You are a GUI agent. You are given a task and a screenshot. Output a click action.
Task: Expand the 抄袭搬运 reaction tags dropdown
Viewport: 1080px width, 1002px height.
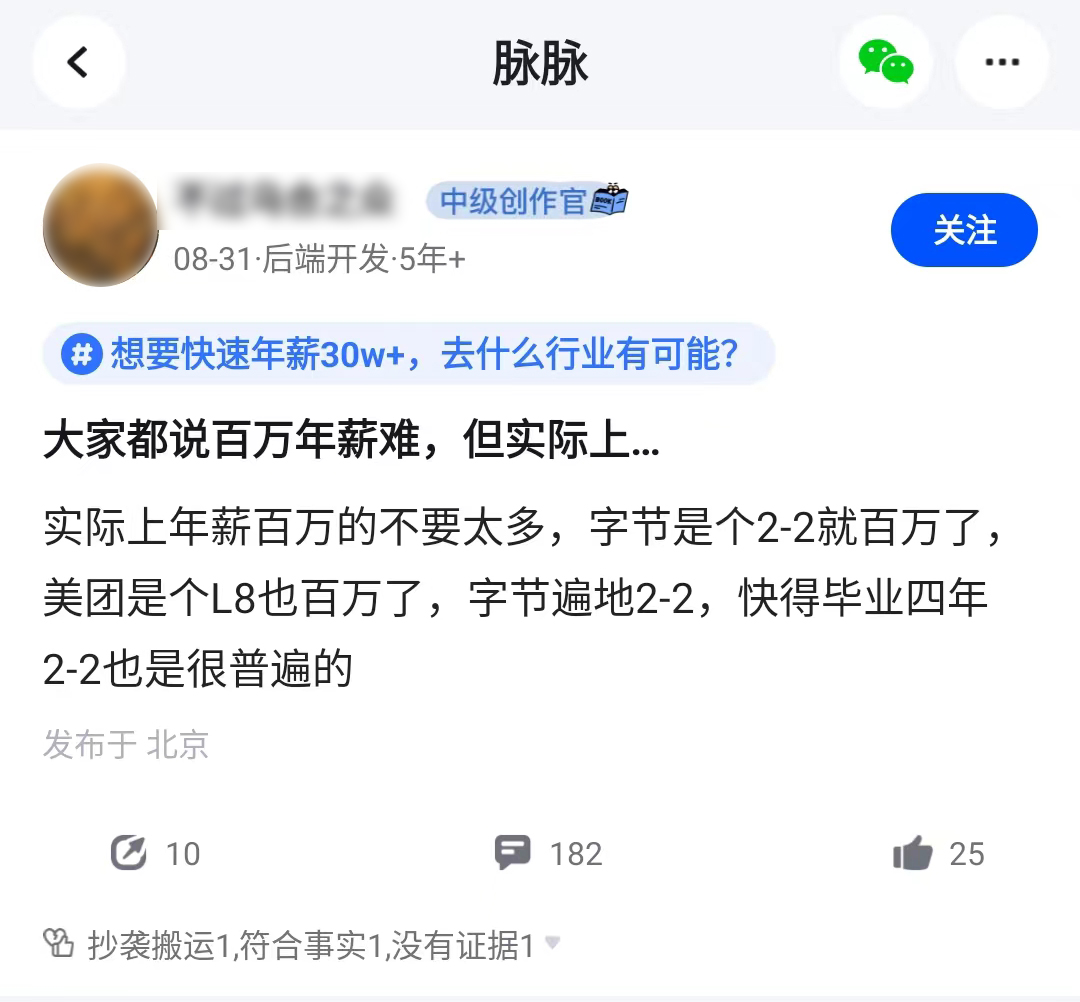(552, 944)
